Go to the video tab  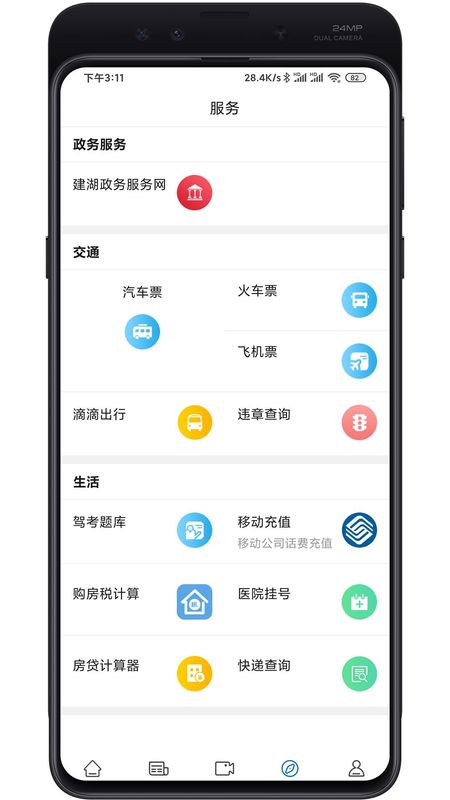coord(224,768)
